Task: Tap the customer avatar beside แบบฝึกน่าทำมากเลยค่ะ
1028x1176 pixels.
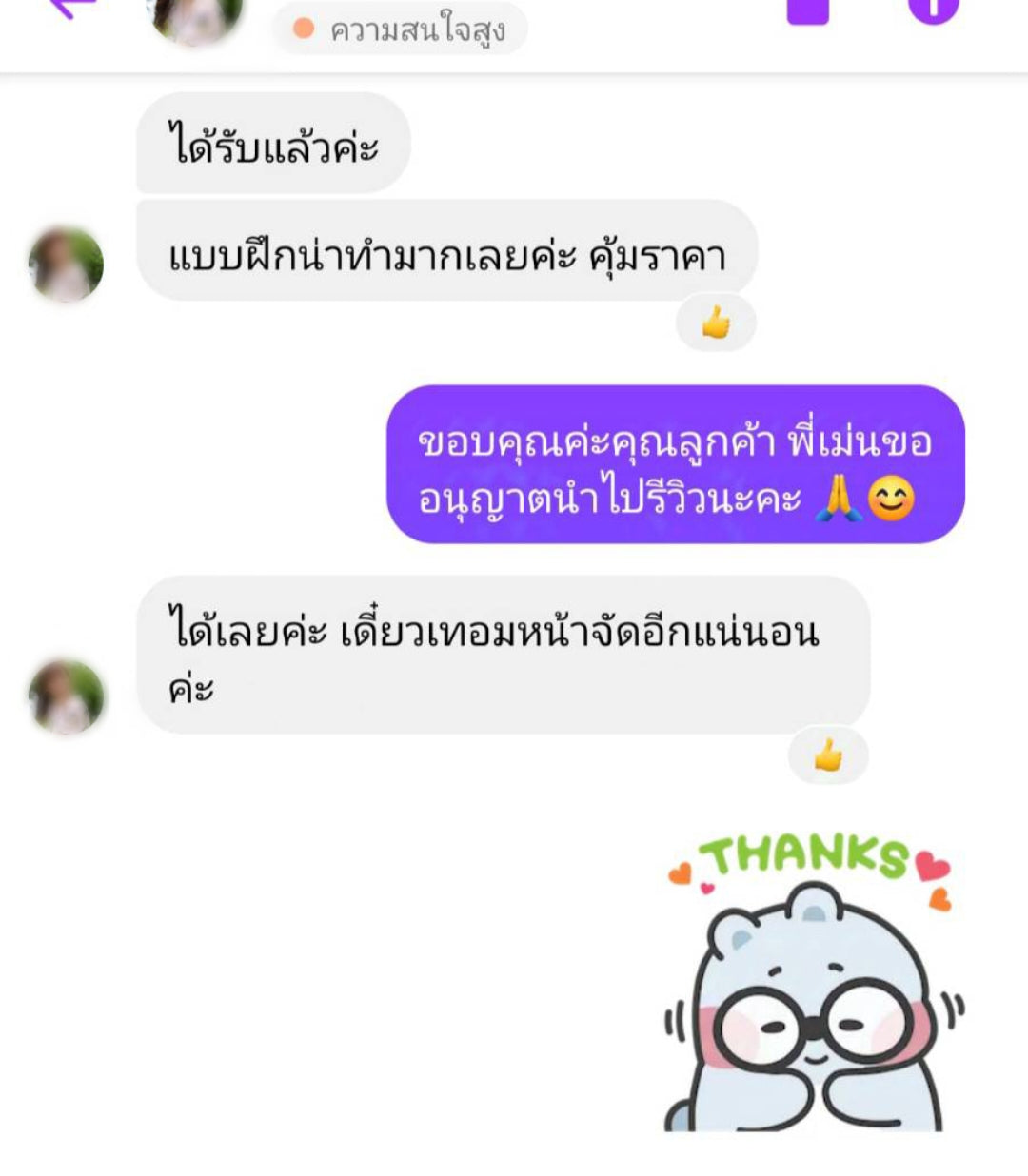Action: pos(66,265)
